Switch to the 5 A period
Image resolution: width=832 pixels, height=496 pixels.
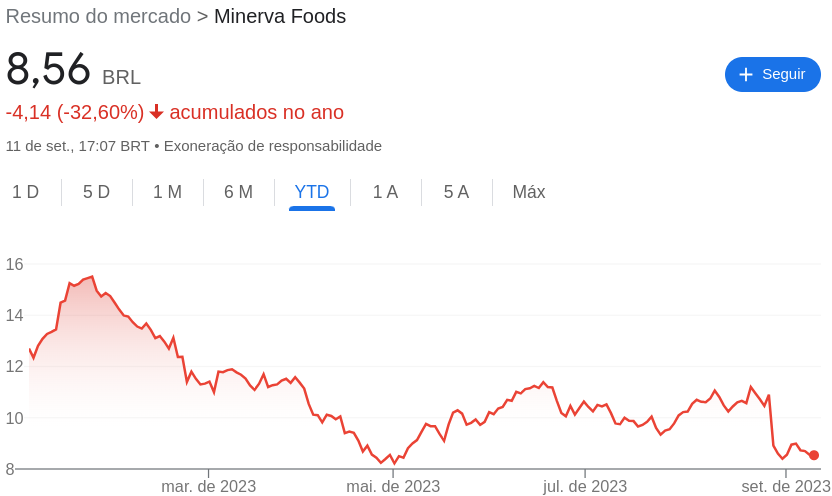[456, 192]
